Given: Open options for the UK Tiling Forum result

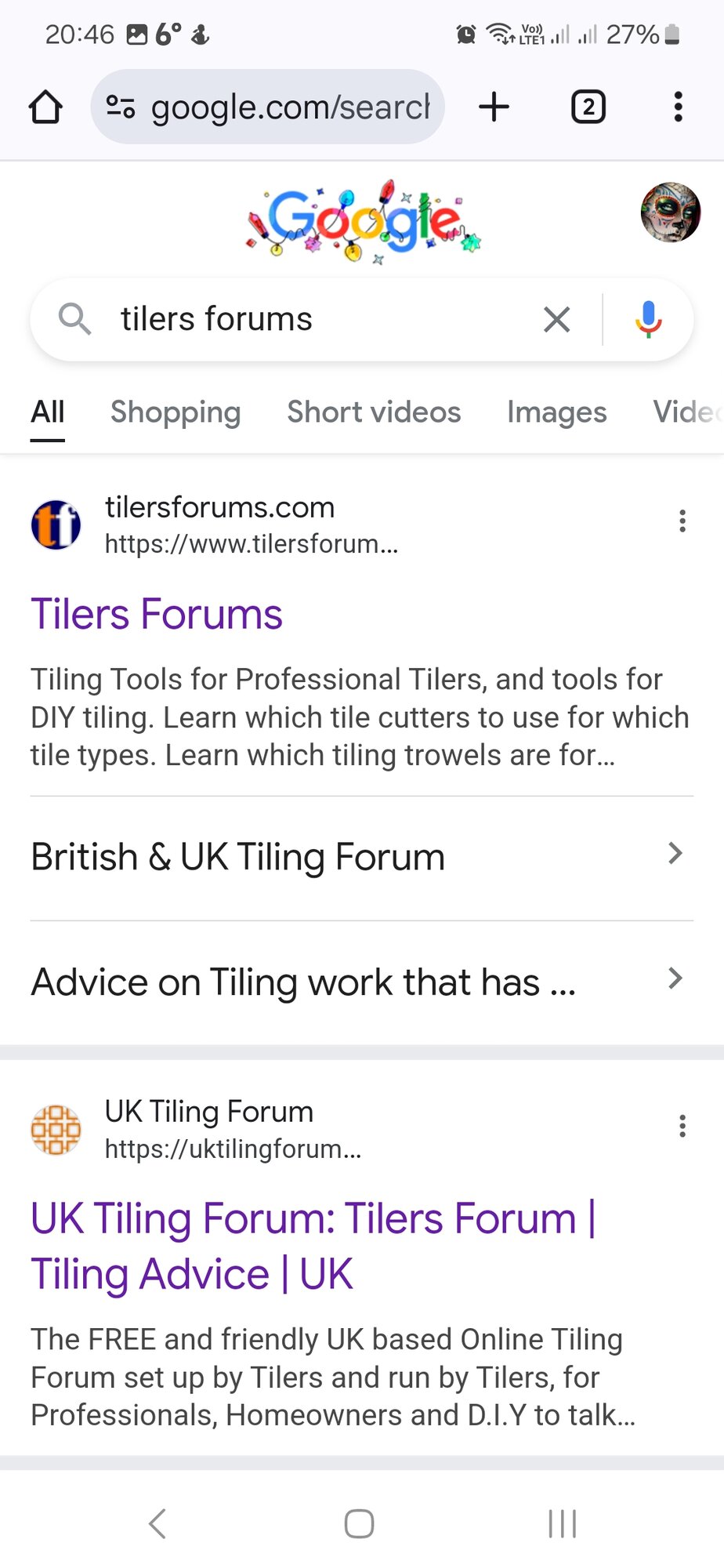Looking at the screenshot, I should coord(682,1127).
